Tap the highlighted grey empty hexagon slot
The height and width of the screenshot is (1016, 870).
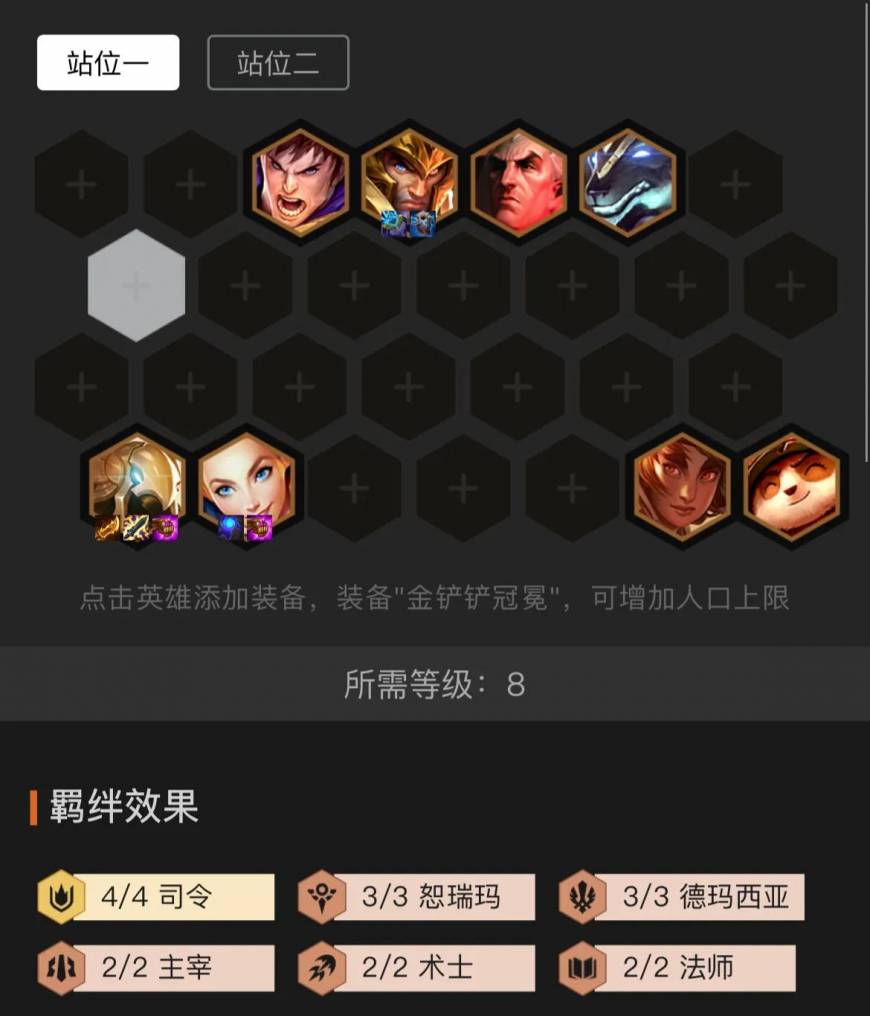(x=136, y=286)
